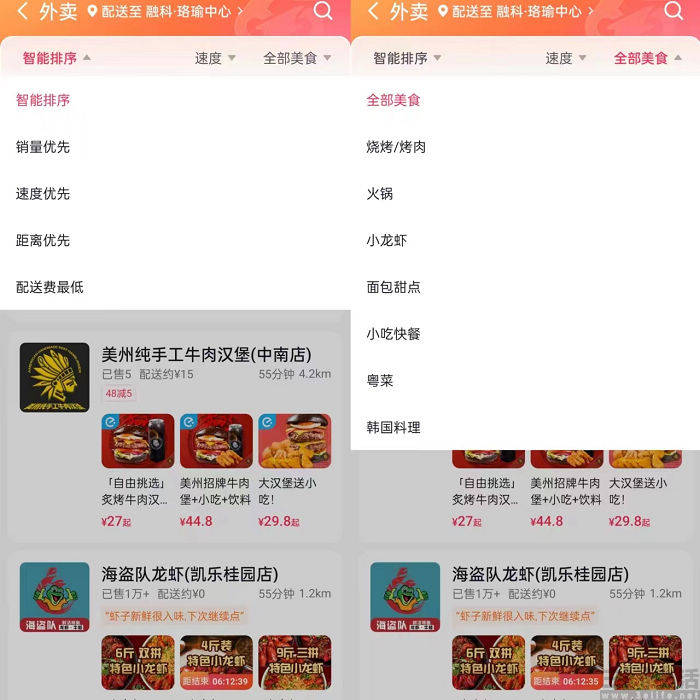Viewport: 700px width, 700px height.
Task: Select 小吃快餐 category
Action: point(394,334)
